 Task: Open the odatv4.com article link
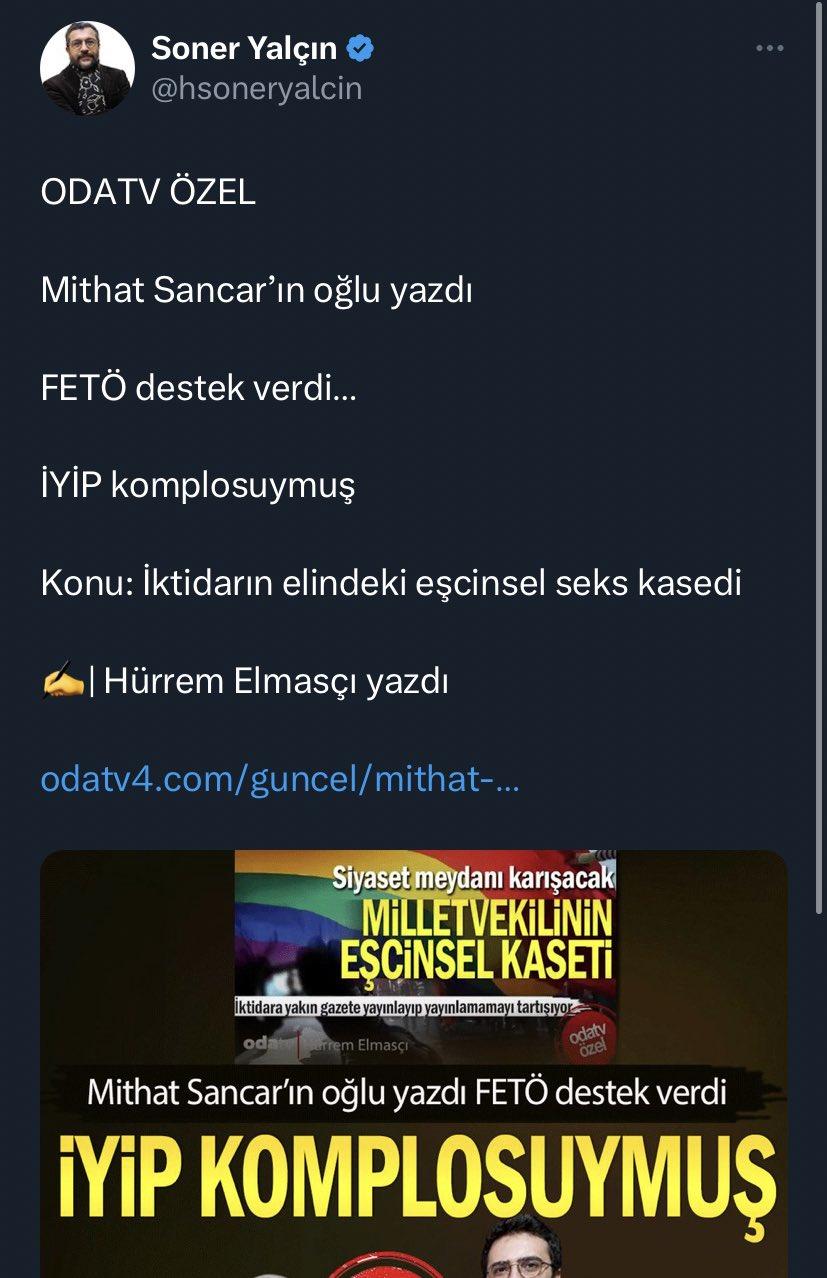280,779
